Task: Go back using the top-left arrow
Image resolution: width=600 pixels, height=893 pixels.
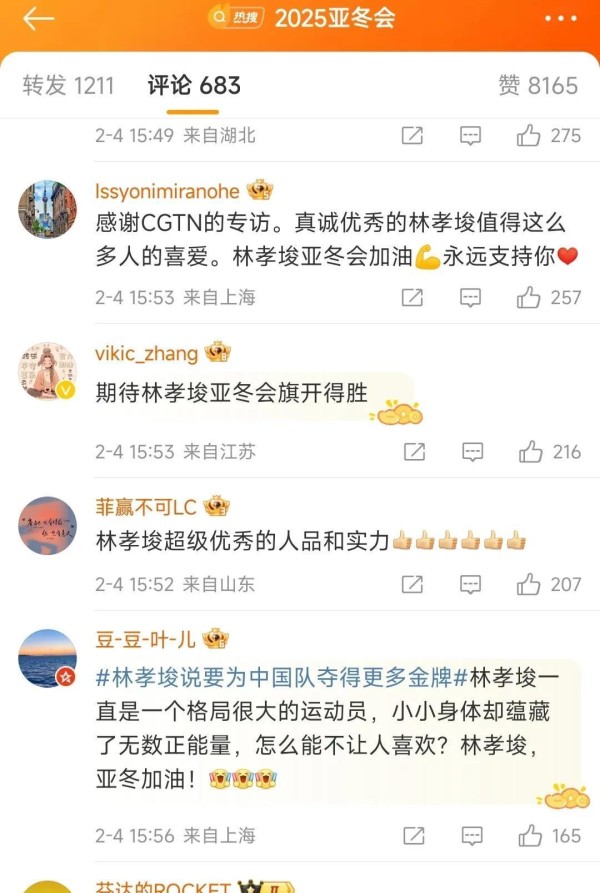Action: (38, 19)
